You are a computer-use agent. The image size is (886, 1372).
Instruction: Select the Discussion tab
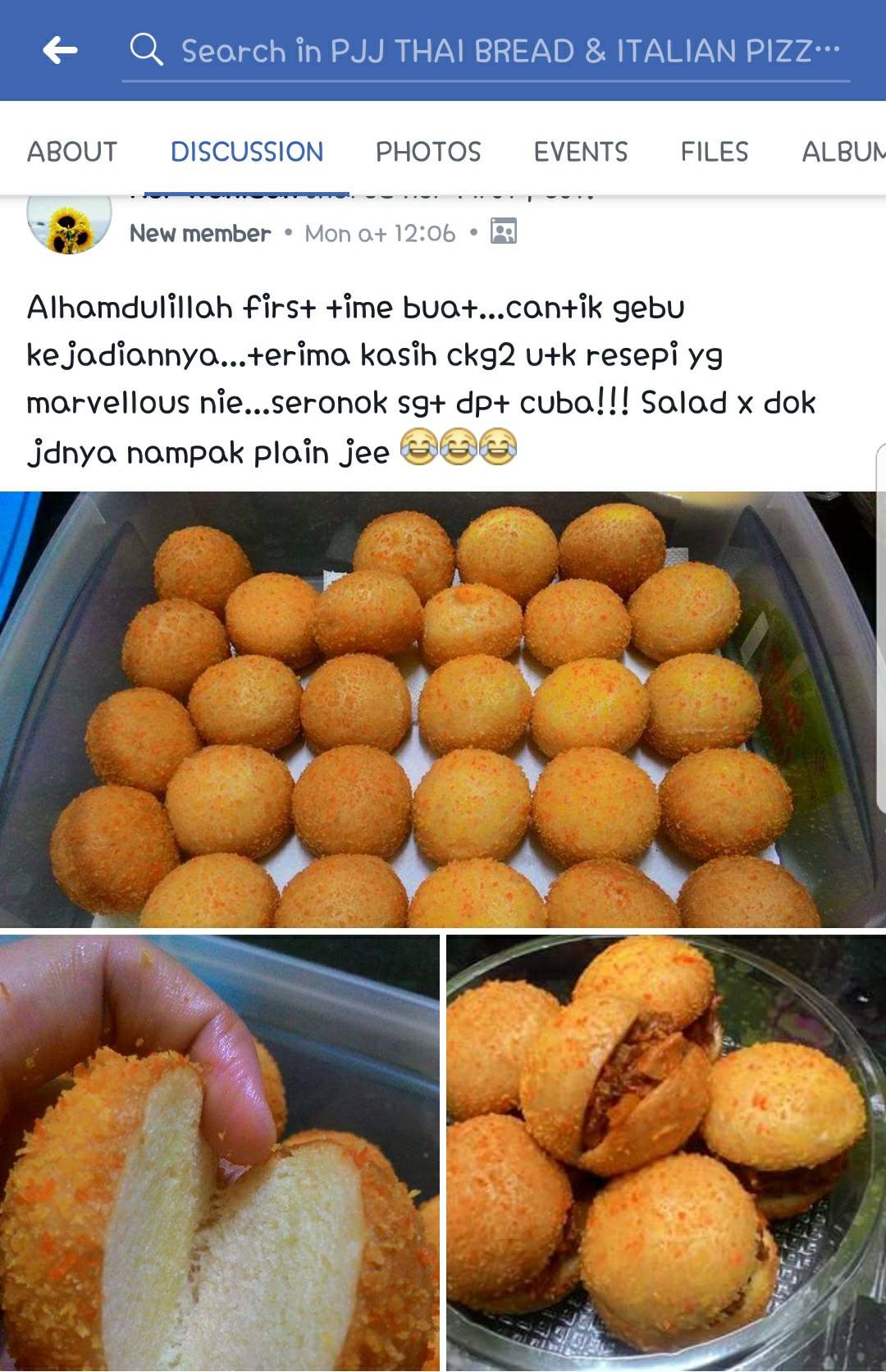tap(247, 152)
